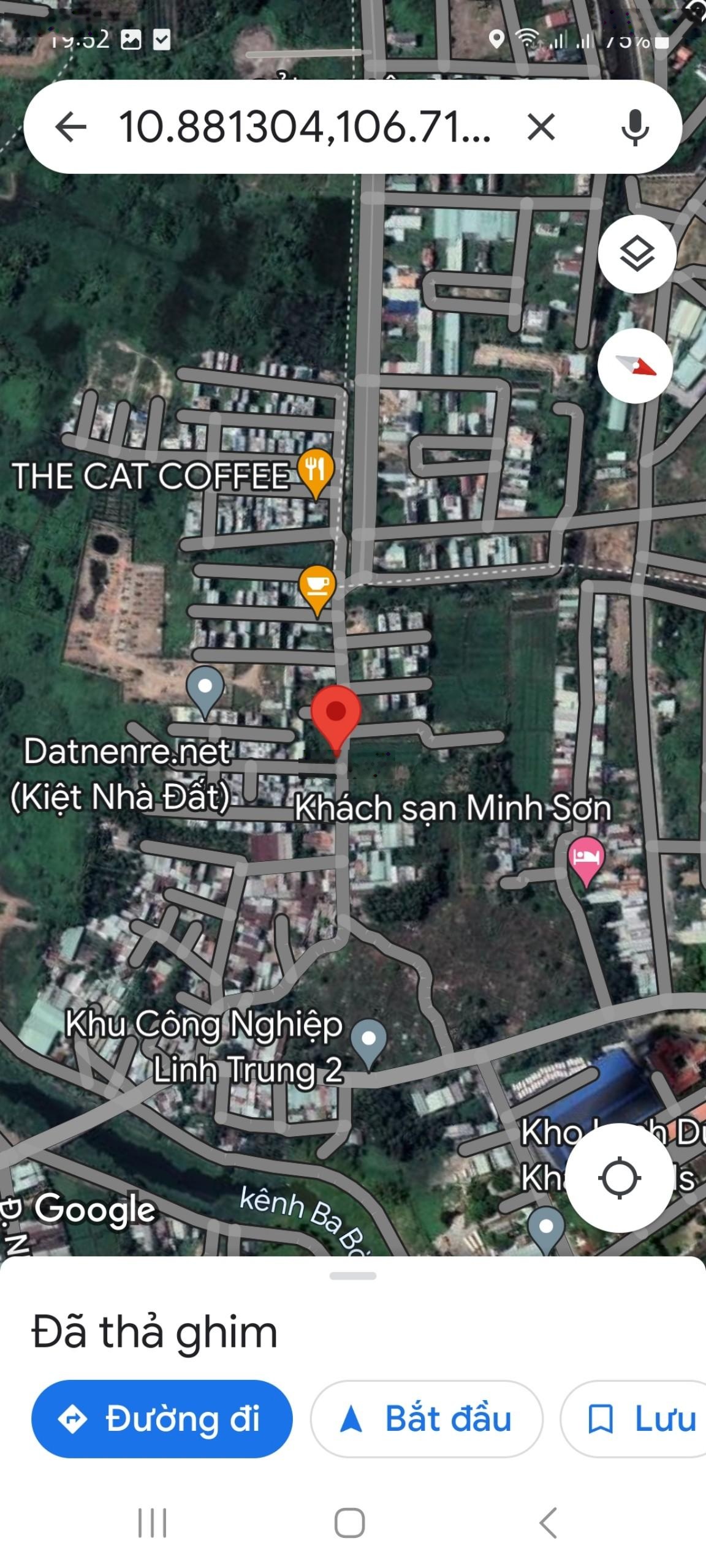
Task: Clear the coordinates in the search box
Action: (x=541, y=127)
